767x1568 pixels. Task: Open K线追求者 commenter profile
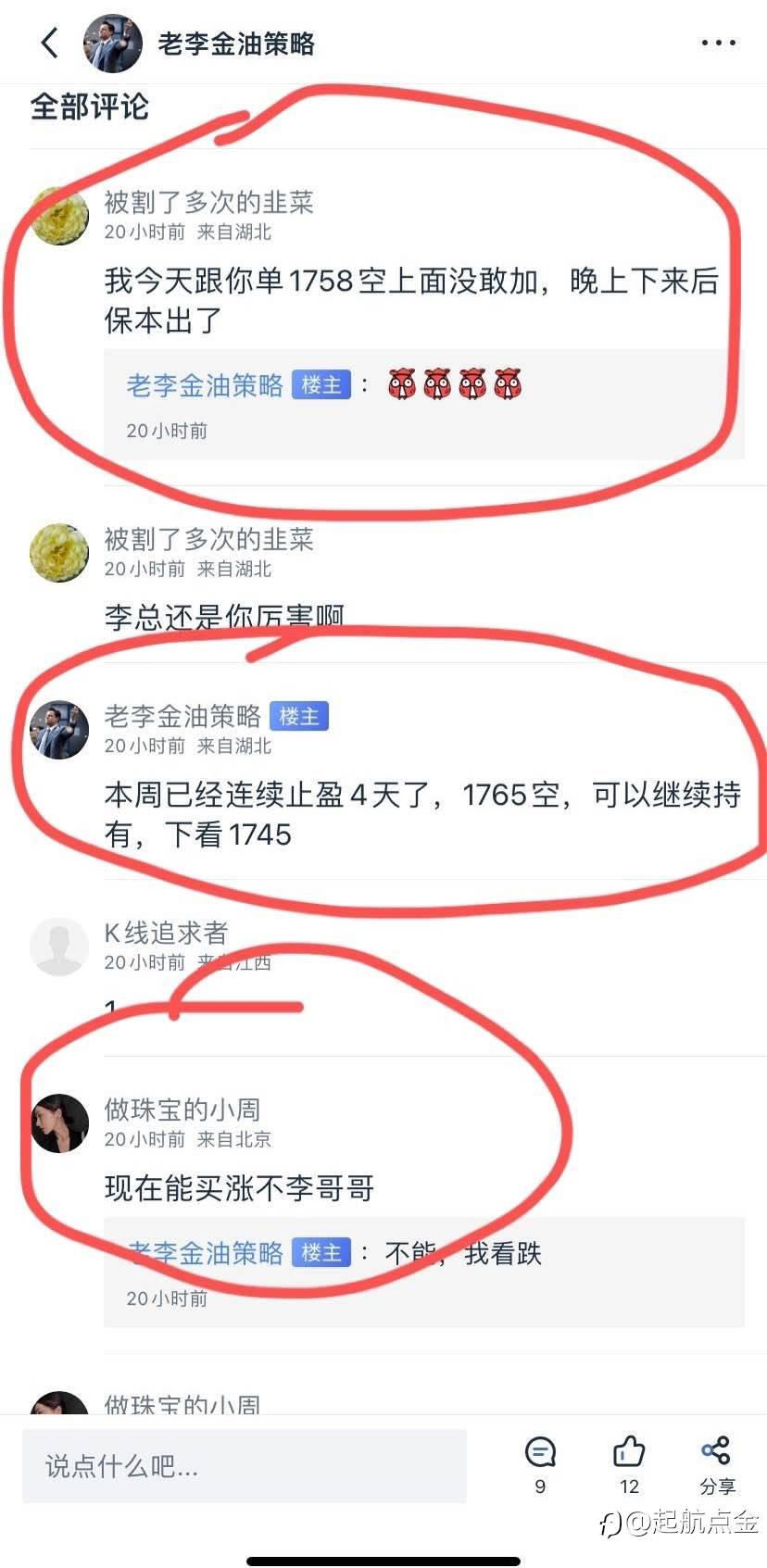pyautogui.click(x=59, y=947)
